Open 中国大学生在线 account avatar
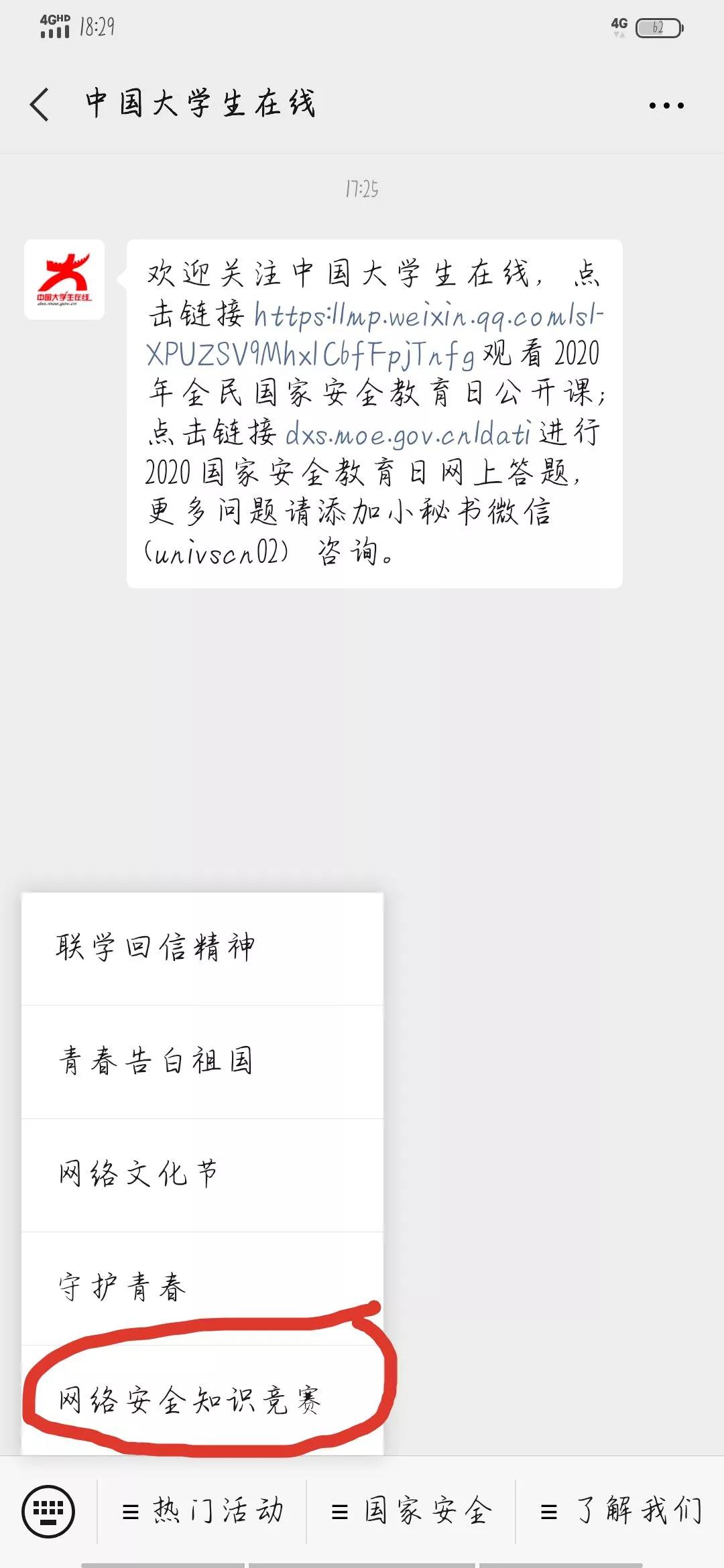 [x=64, y=279]
